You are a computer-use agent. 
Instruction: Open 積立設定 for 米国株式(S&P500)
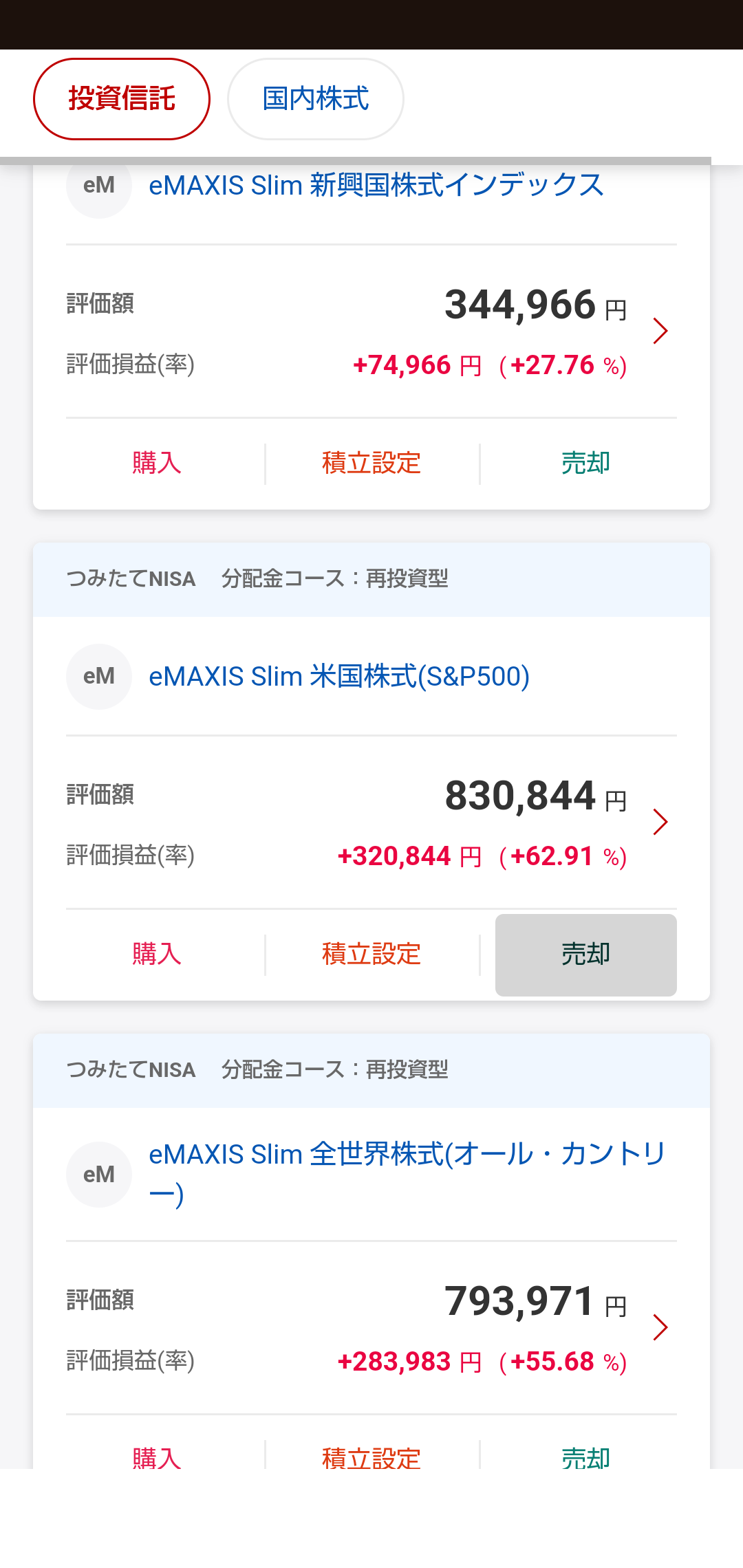click(371, 955)
